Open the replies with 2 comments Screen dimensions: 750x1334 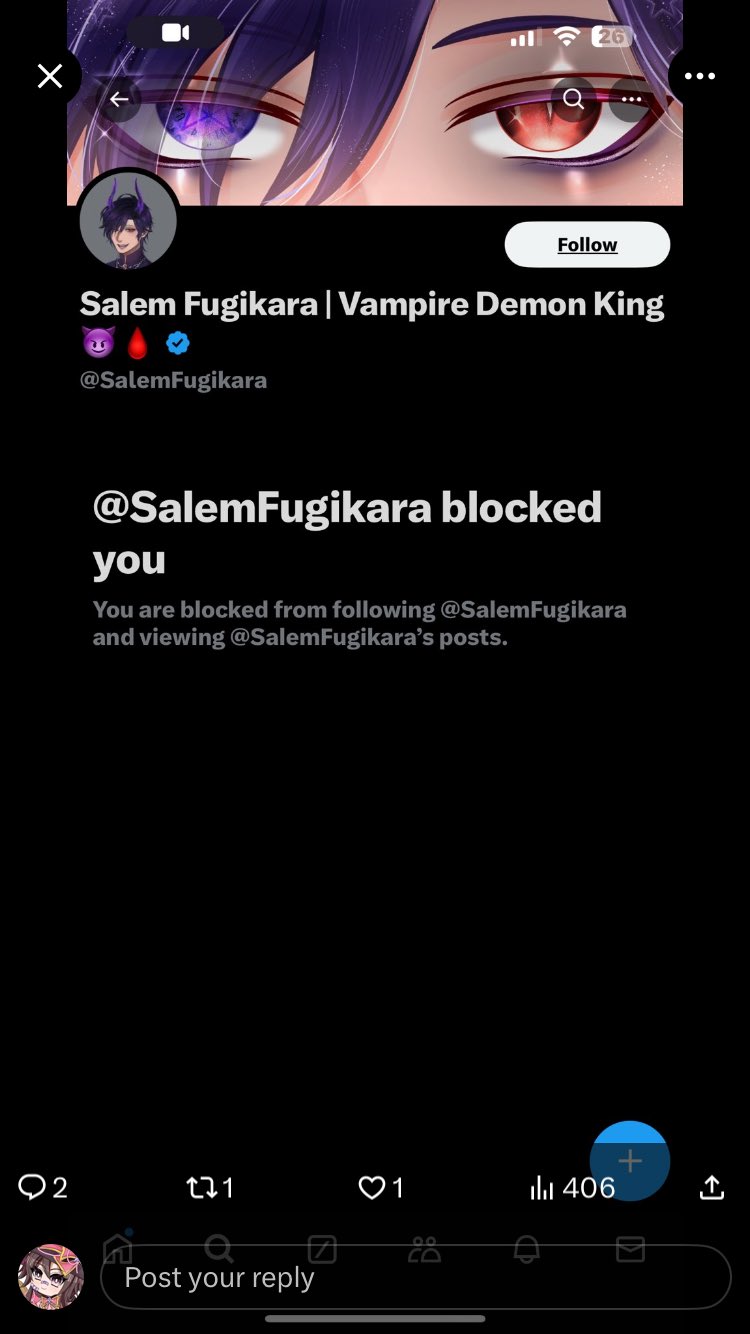(43, 1187)
